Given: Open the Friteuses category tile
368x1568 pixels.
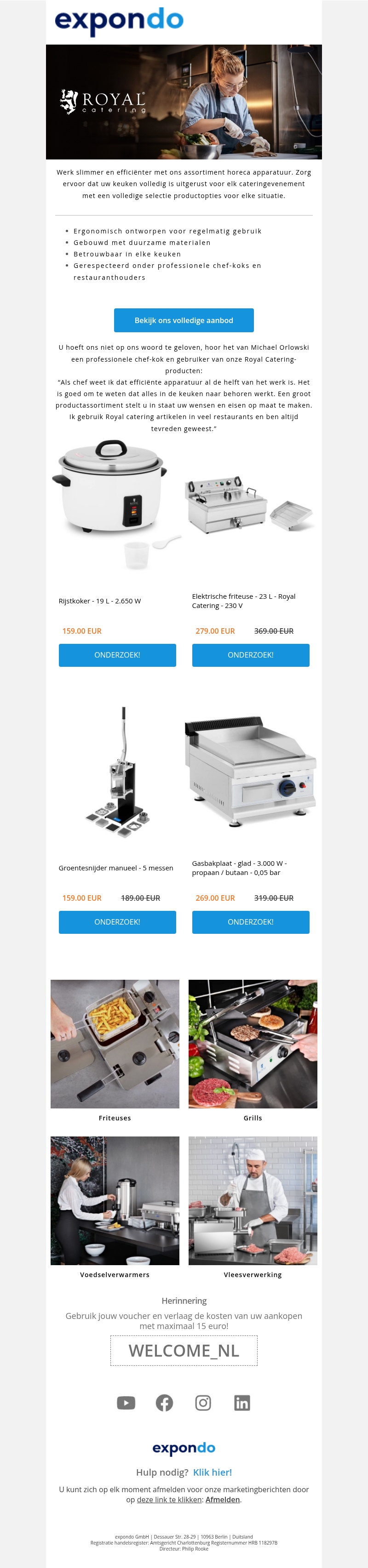Looking at the screenshot, I should [x=115, y=1044].
